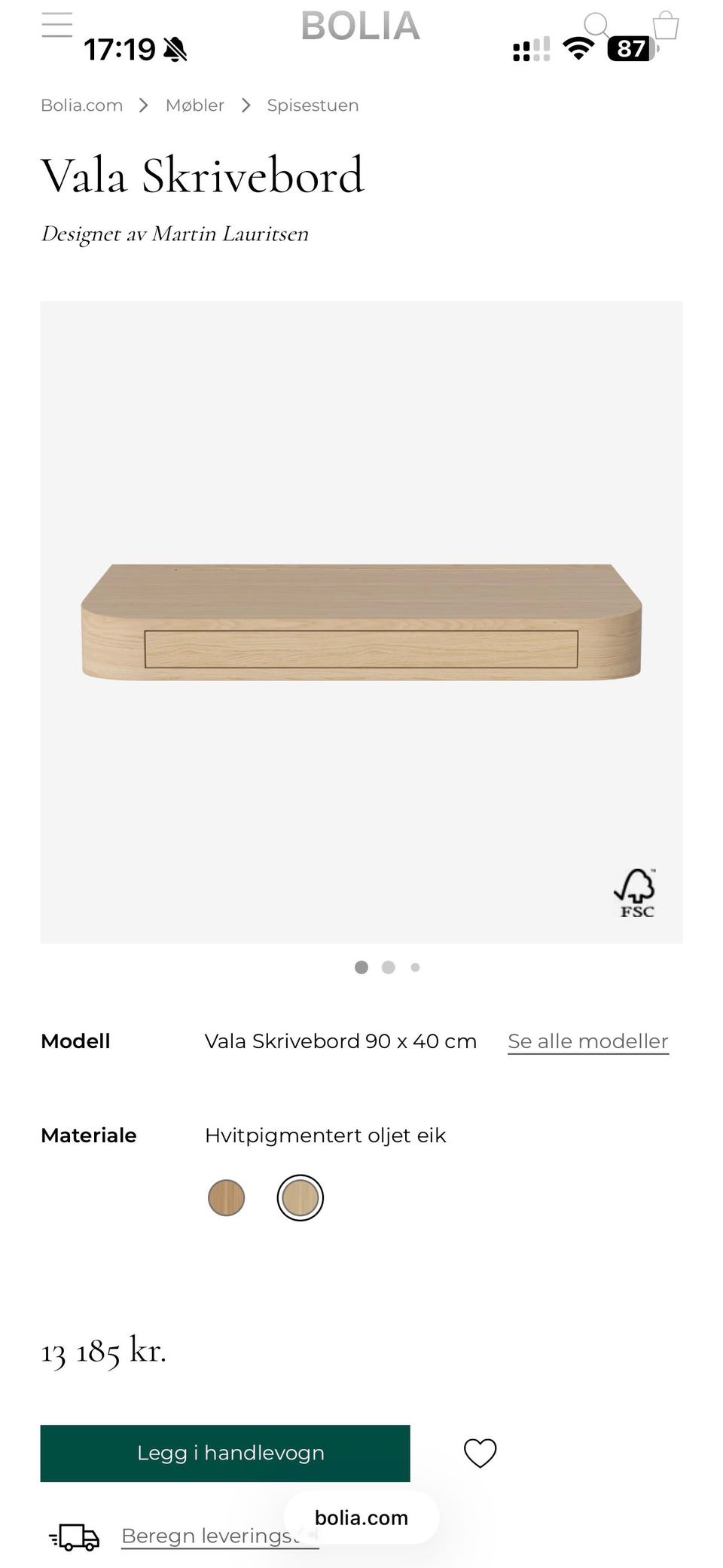Select the second carousel dot
The image size is (723, 1568).
point(388,967)
